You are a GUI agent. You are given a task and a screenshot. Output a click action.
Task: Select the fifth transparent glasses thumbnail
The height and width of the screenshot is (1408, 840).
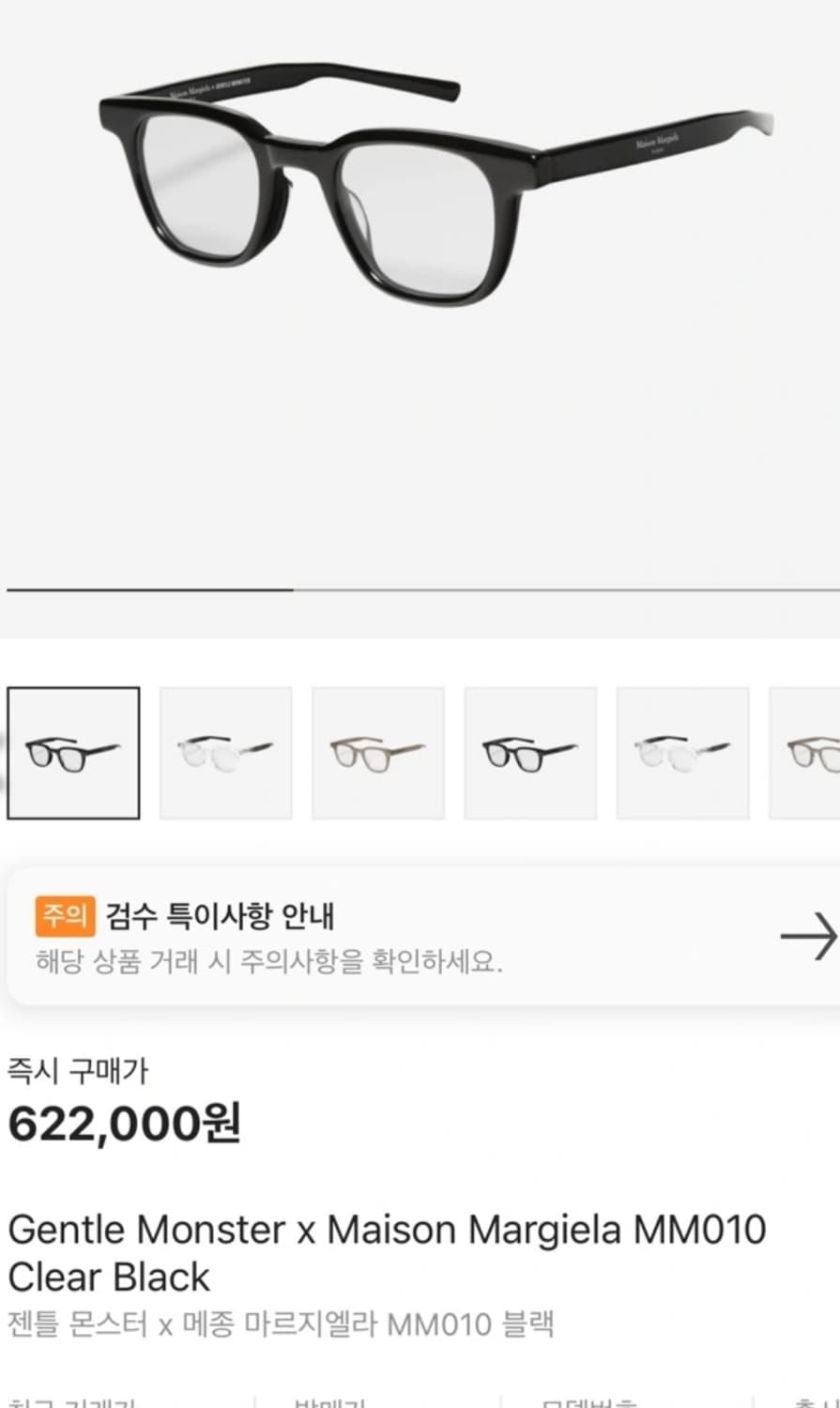[682, 753]
